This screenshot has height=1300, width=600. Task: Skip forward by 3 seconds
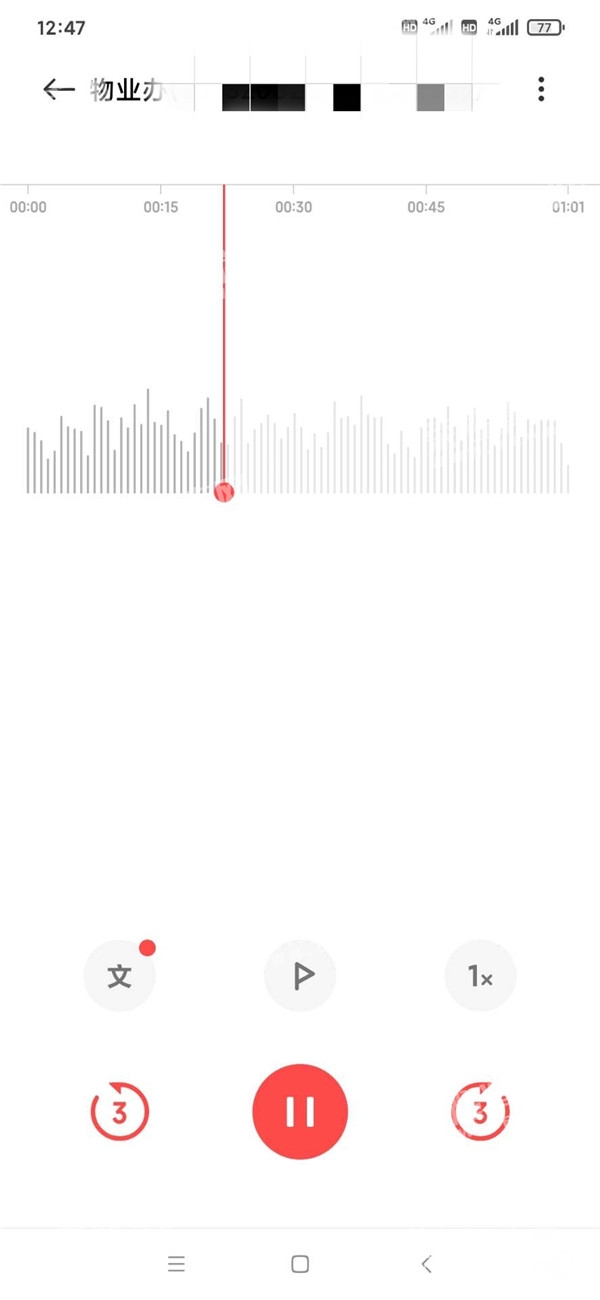point(480,1112)
